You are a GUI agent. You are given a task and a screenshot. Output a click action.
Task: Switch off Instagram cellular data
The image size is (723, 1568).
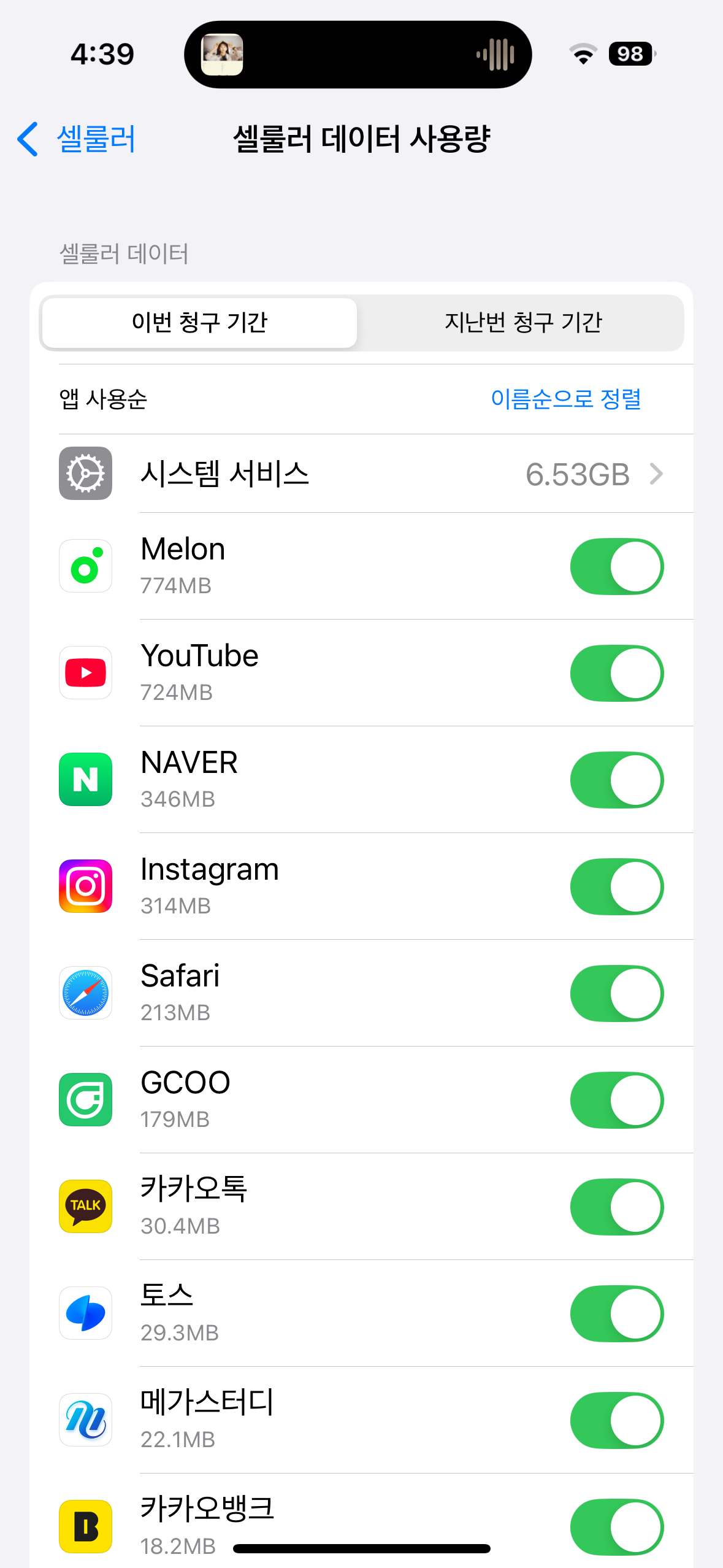pyautogui.click(x=616, y=887)
